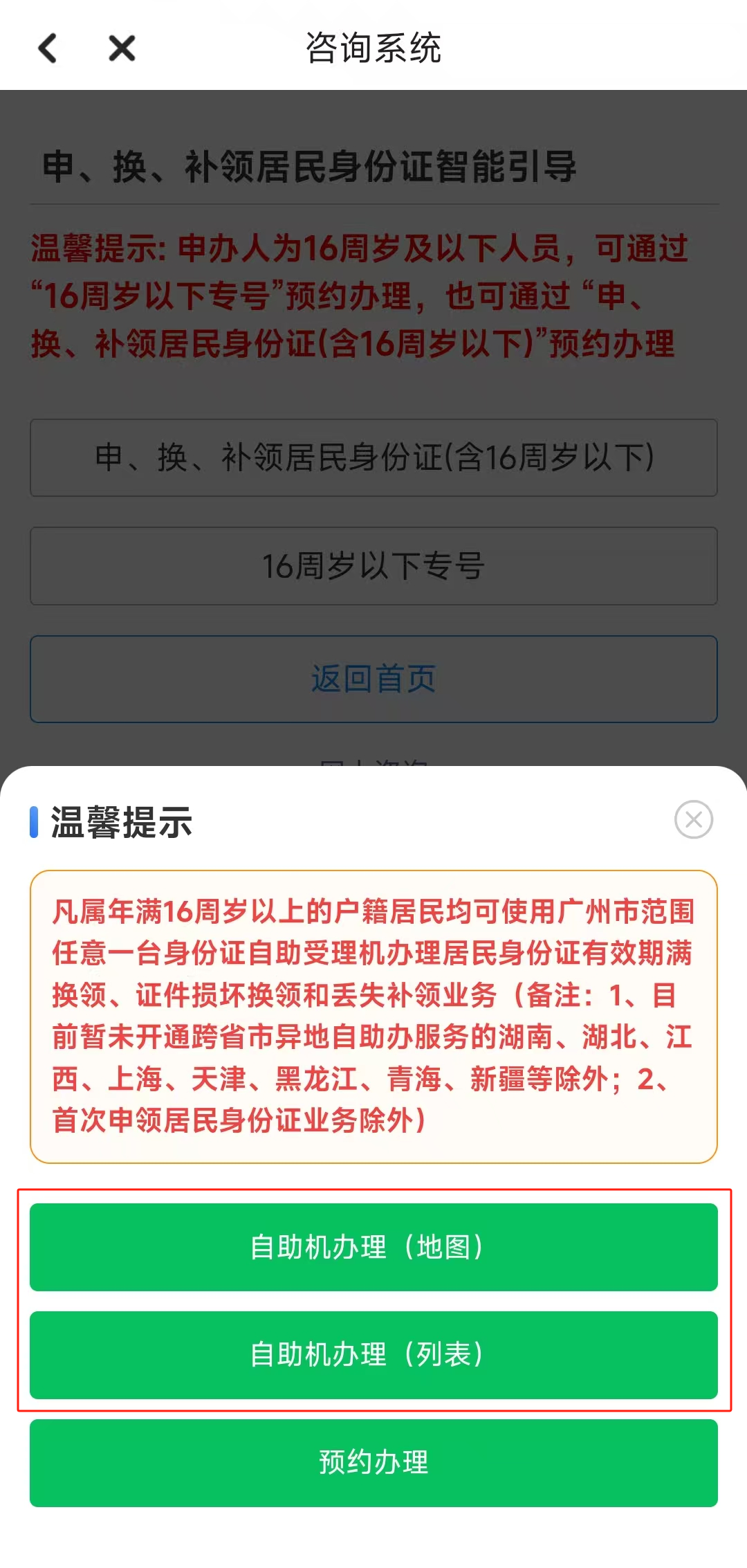Image resolution: width=747 pixels, height=1568 pixels.
Task: Select 申、换、补领居民身份证(含16周岁以下) option
Action: pyautogui.click(x=373, y=457)
